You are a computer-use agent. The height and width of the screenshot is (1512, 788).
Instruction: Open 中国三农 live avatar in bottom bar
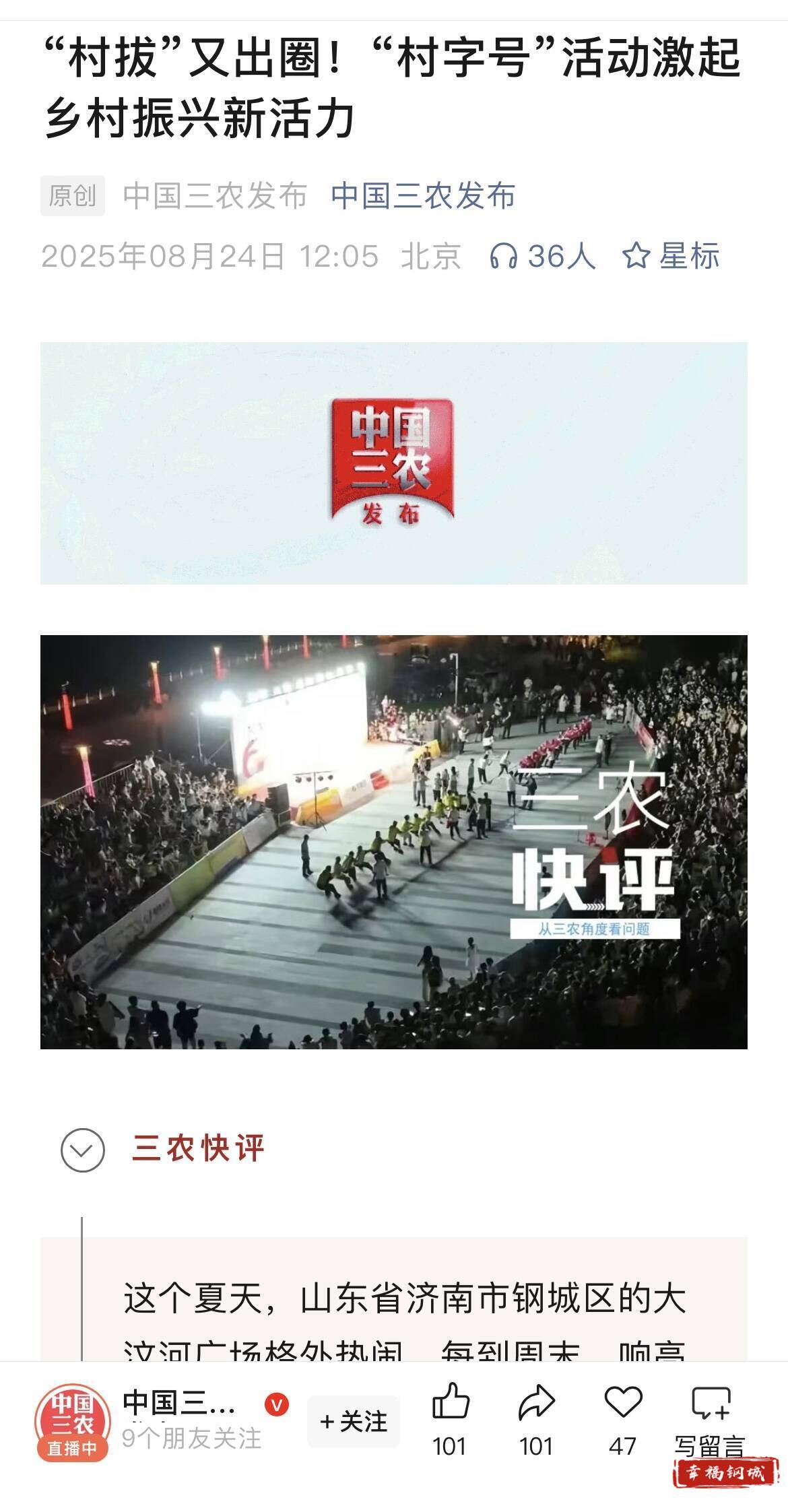(x=72, y=1422)
